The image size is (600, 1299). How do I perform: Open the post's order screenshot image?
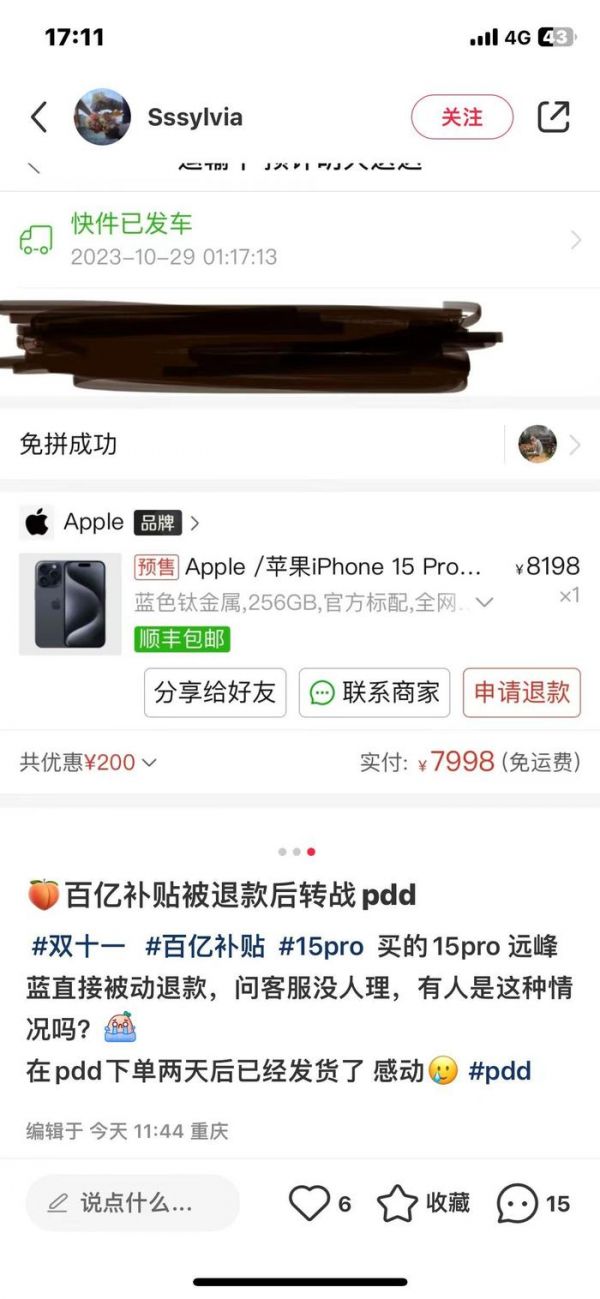click(300, 500)
